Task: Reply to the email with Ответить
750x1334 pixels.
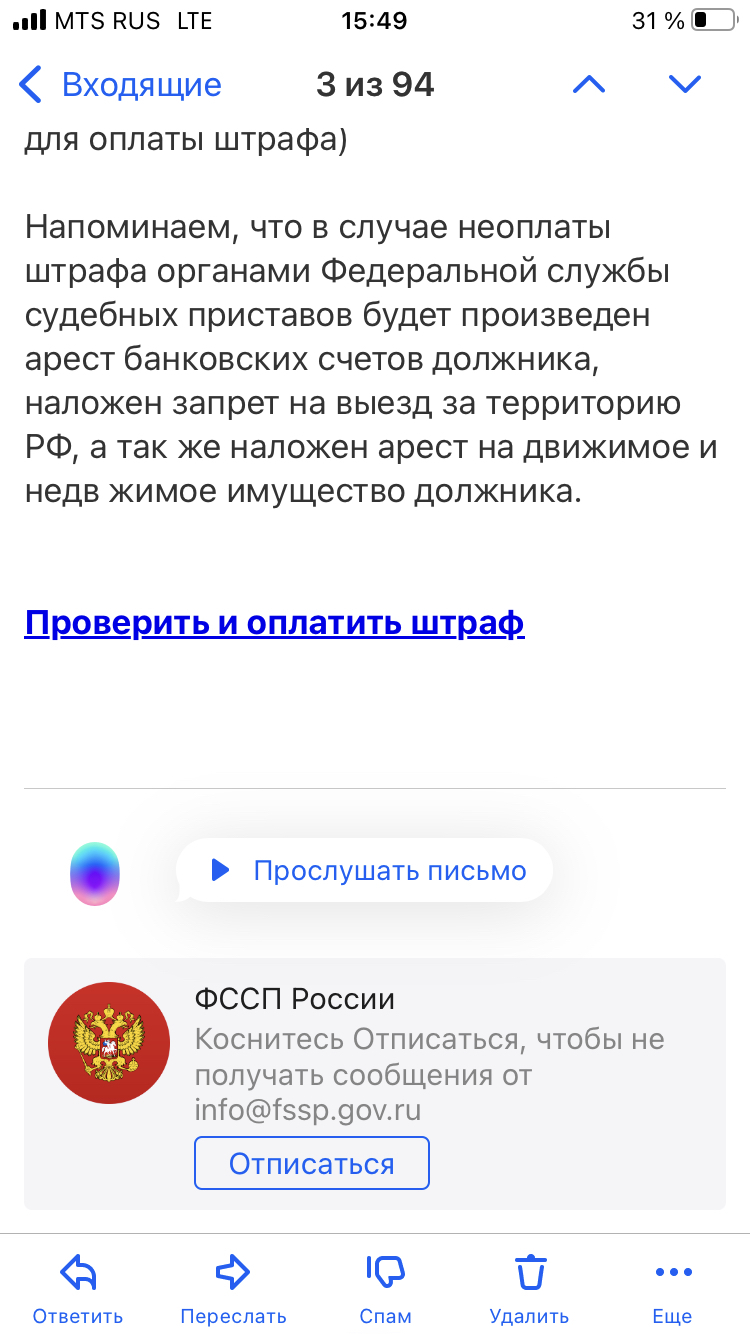Action: pyautogui.click(x=77, y=1288)
